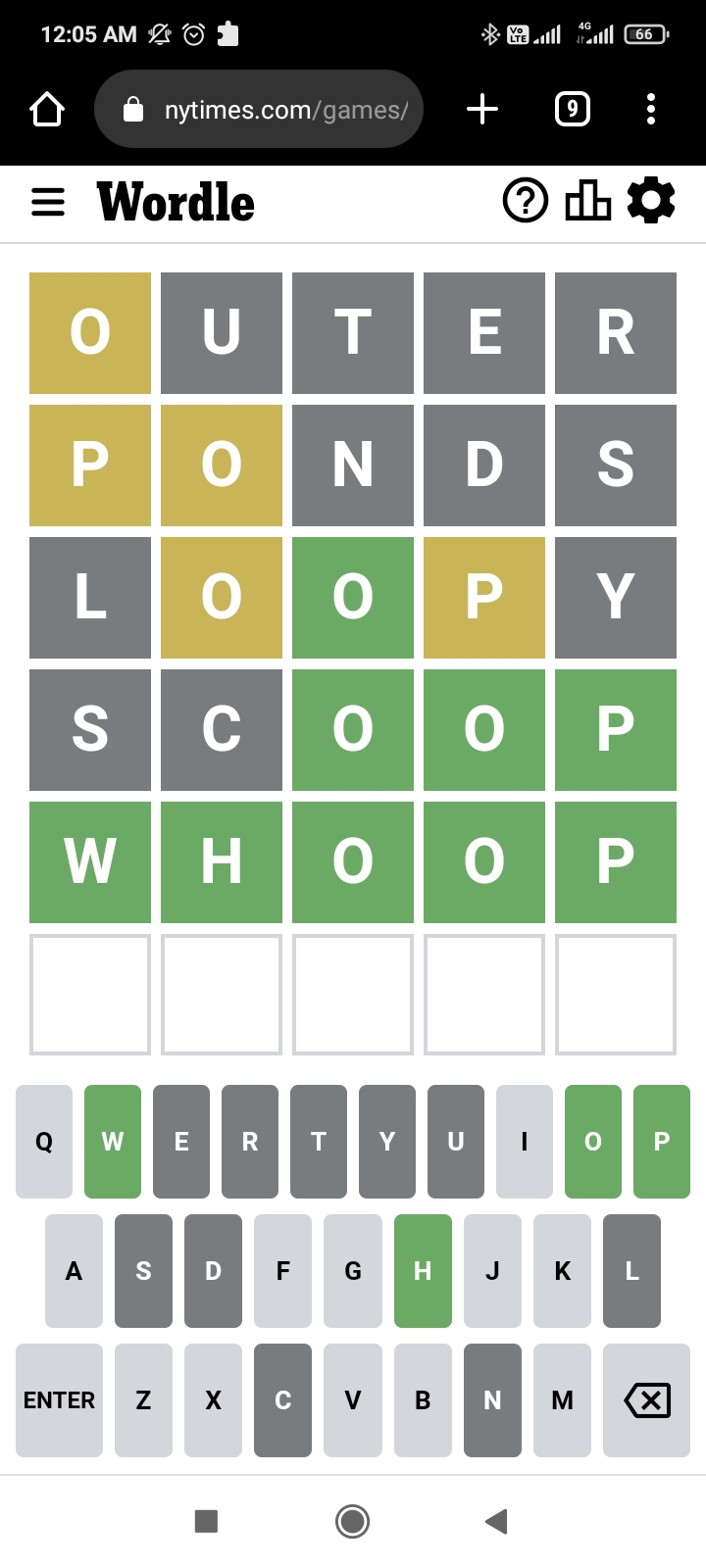View the statistics bar chart
Viewport: 706px width, 1568px height.
pos(588,202)
